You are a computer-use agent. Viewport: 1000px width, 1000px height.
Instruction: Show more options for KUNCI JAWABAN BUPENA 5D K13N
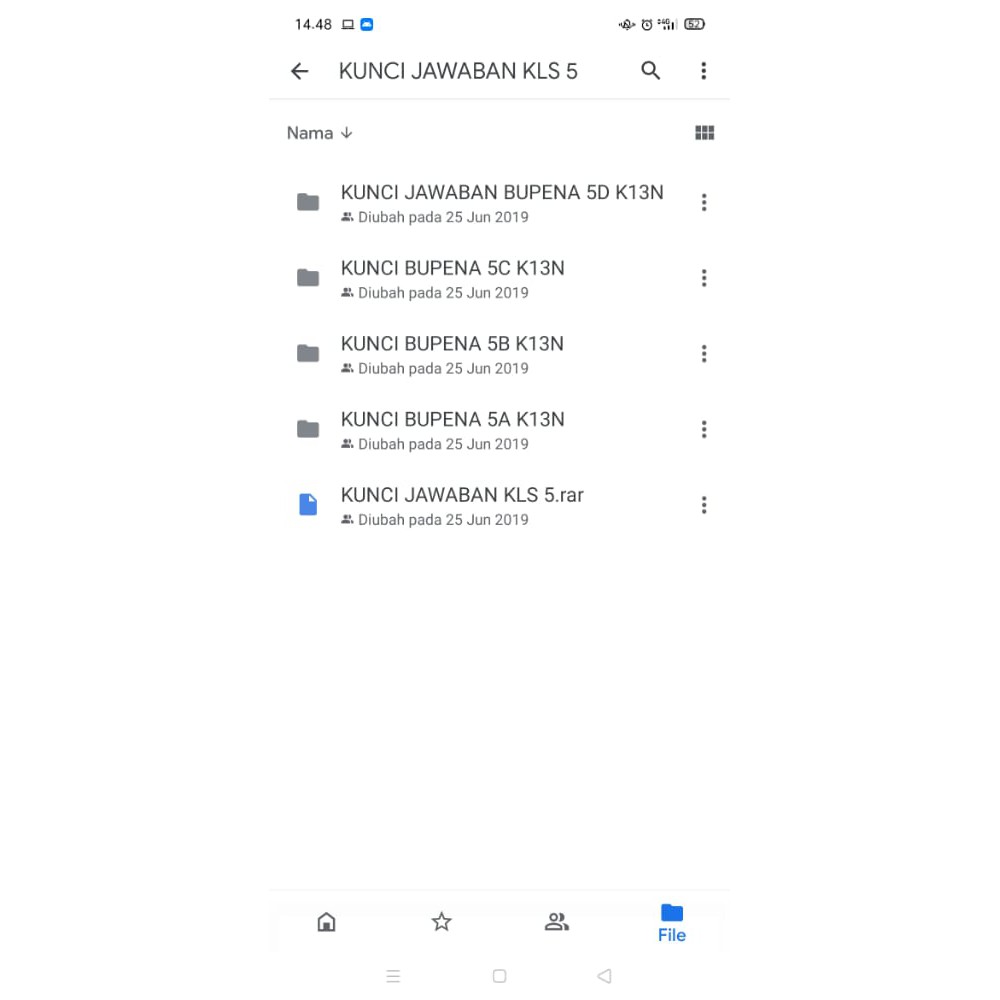703,202
